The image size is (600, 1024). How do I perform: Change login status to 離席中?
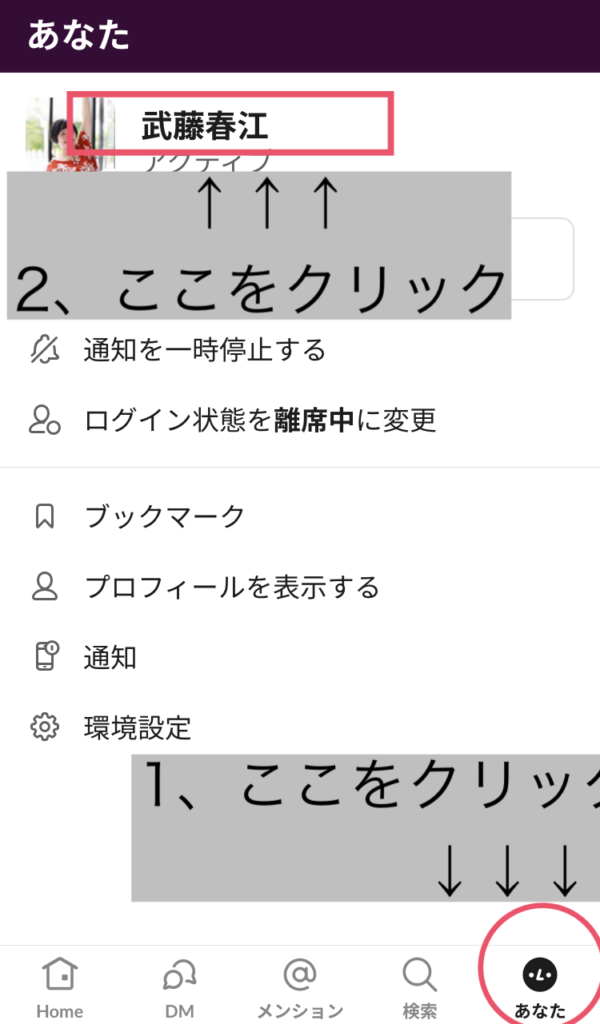(300, 420)
